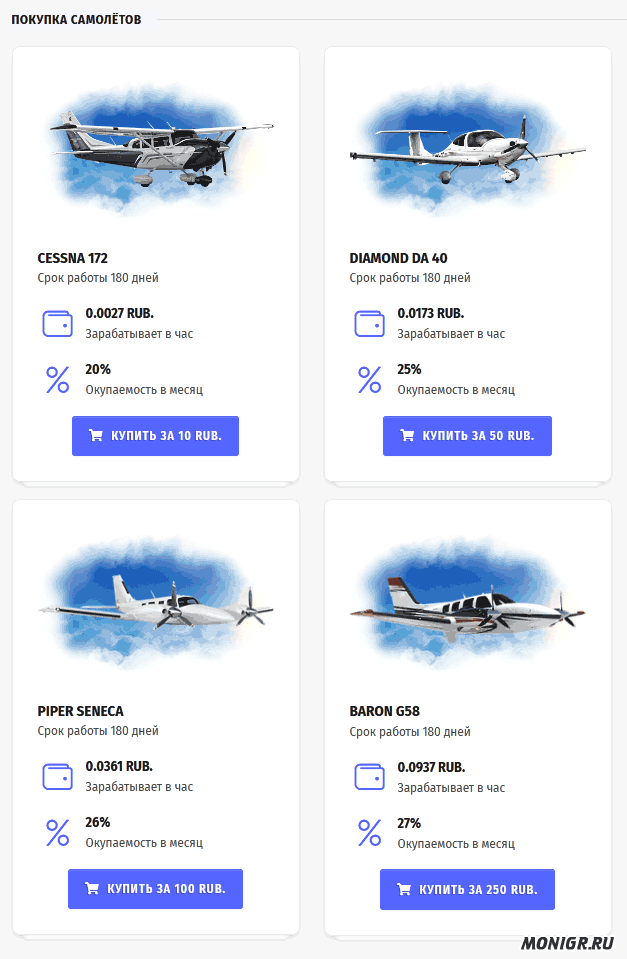The image size is (627, 959).
Task: Purchase Baron G58 for 250 RUB
Action: click(467, 889)
